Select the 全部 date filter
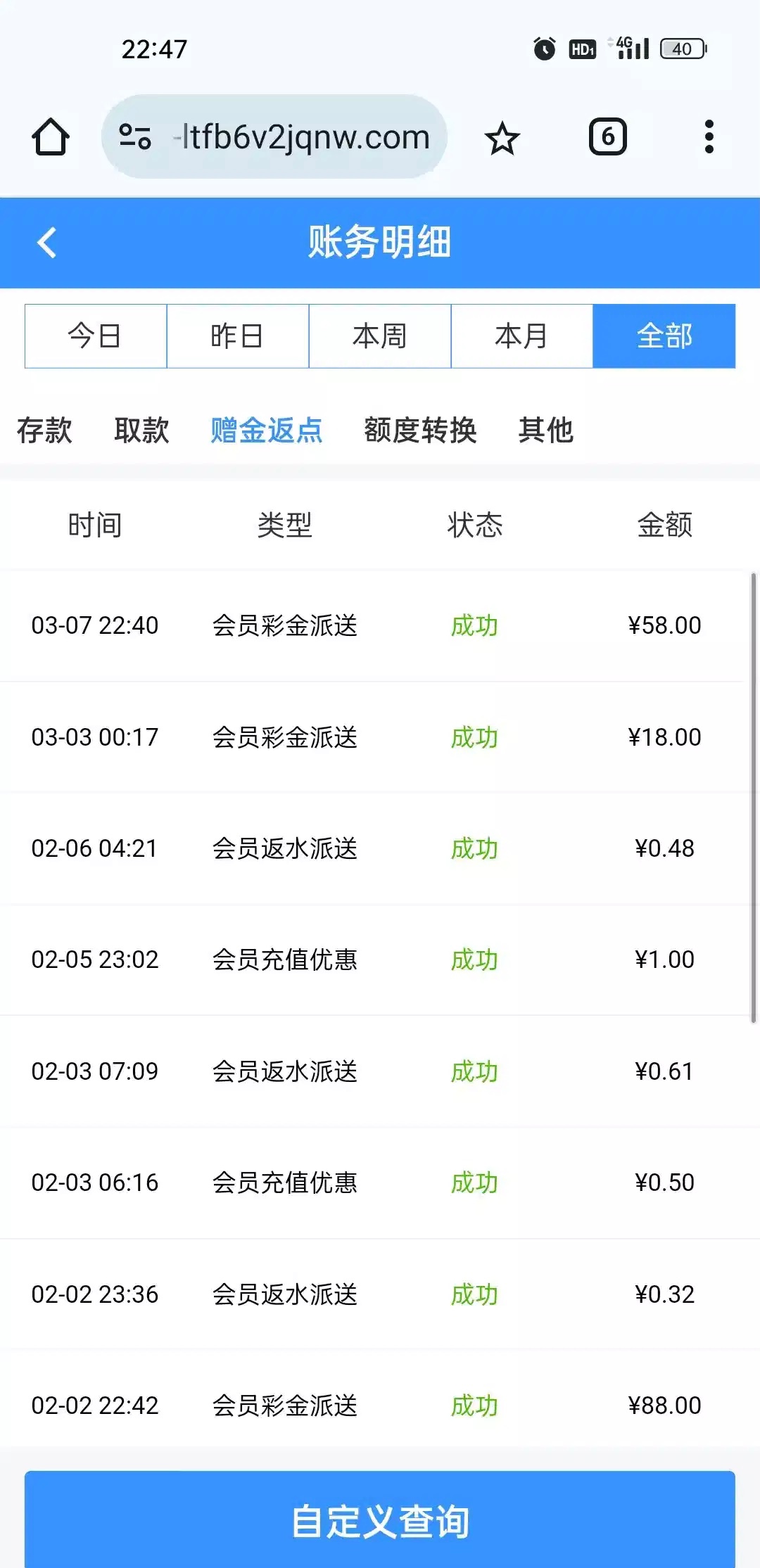Screen dimensions: 760x1568 point(664,336)
